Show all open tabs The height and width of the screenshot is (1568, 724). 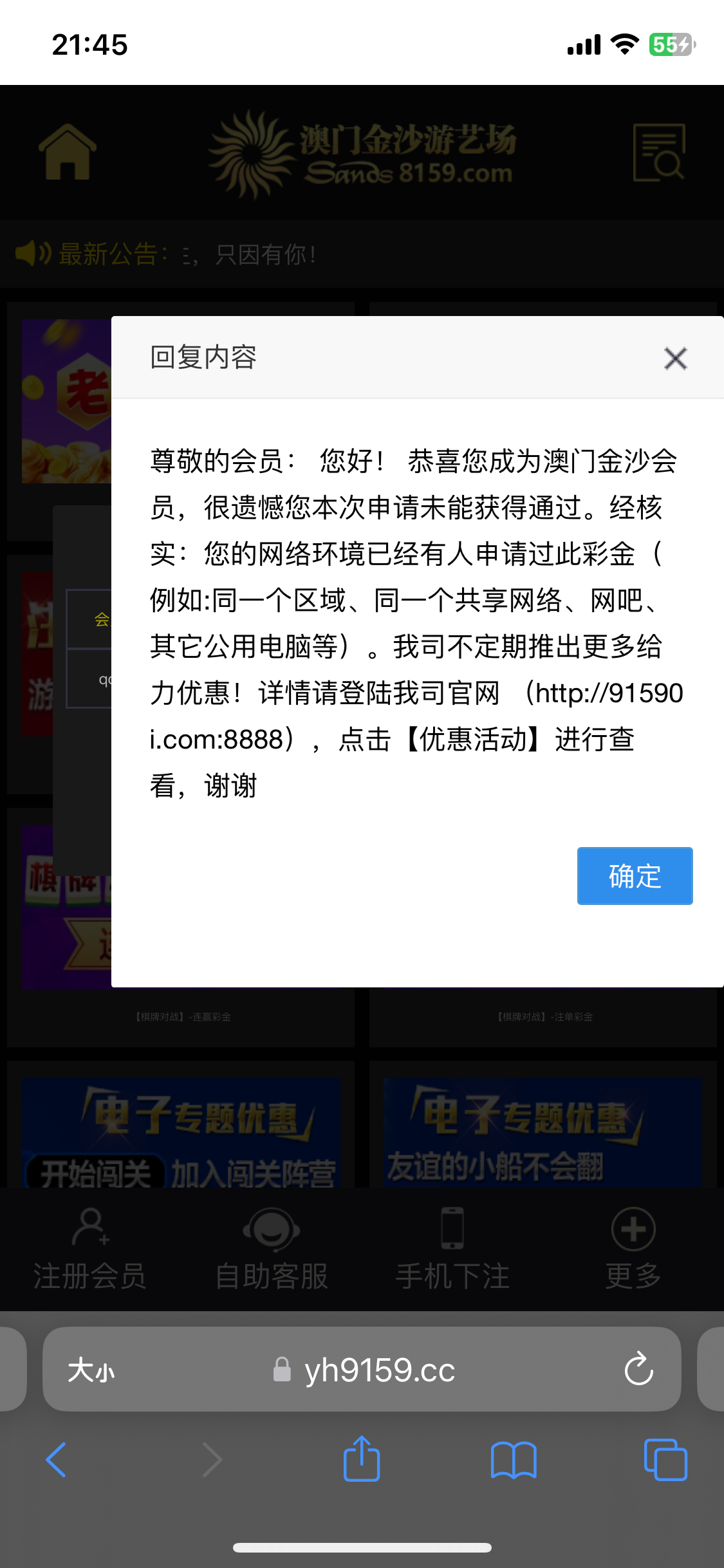pyautogui.click(x=665, y=1460)
